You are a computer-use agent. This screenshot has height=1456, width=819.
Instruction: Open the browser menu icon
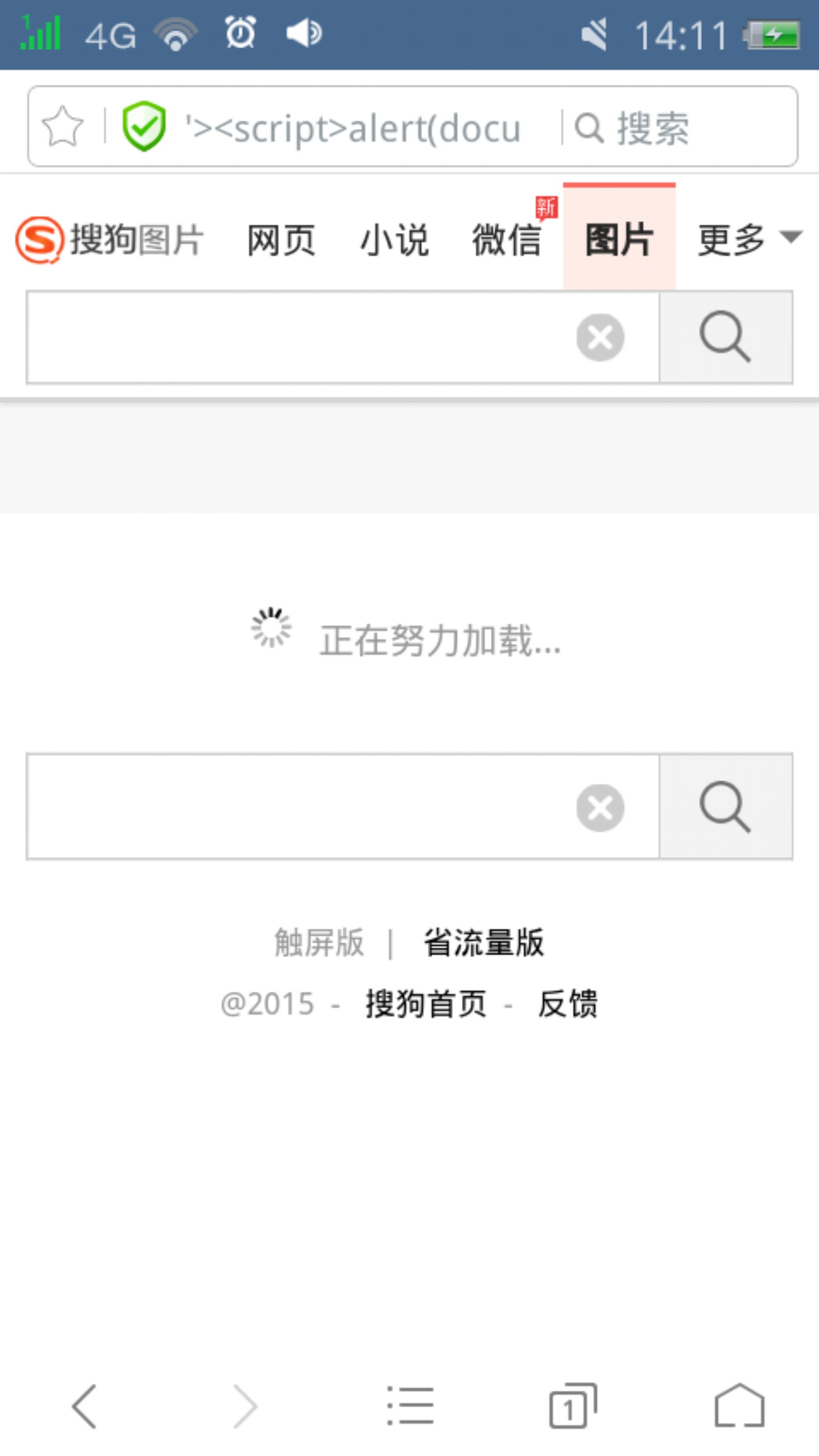coord(410,1405)
